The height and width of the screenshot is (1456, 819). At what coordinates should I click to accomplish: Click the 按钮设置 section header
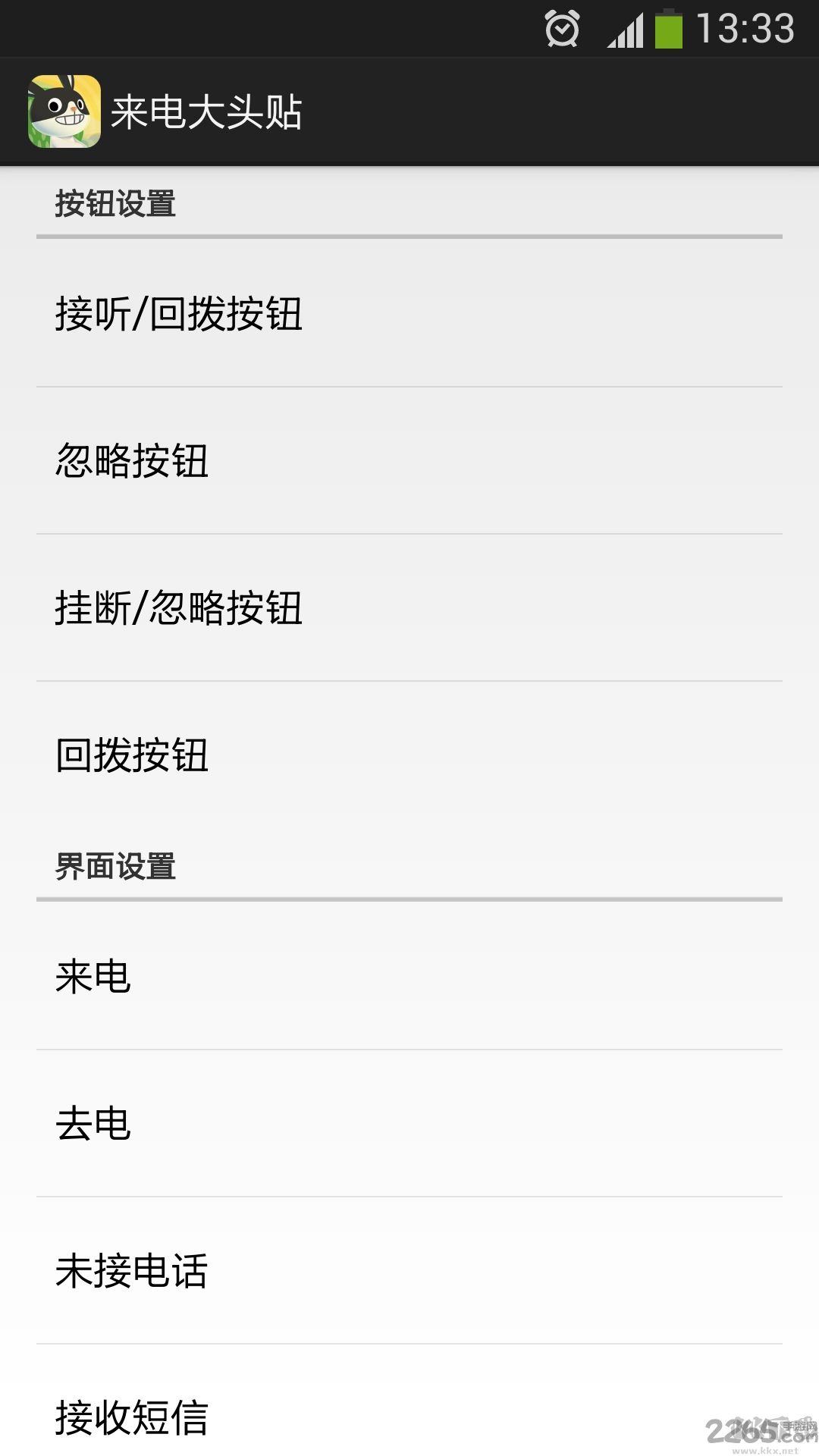point(115,202)
